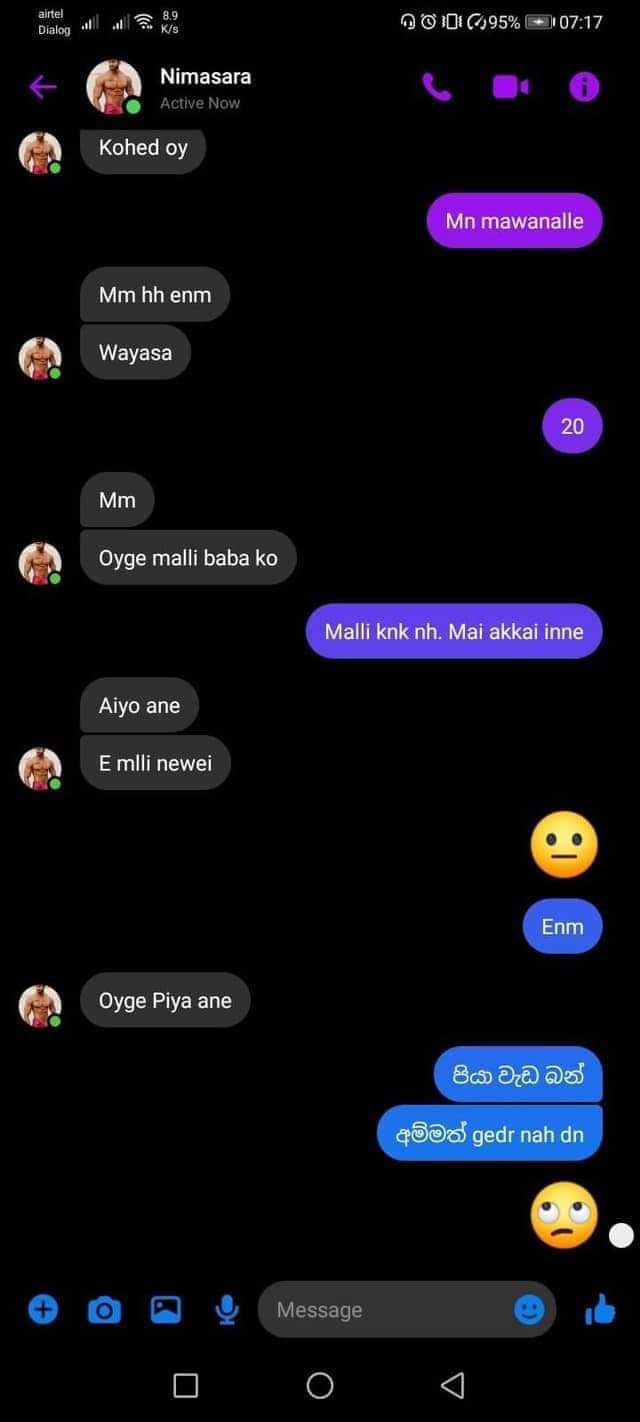
Task: Open conversation info details
Action: point(584,88)
